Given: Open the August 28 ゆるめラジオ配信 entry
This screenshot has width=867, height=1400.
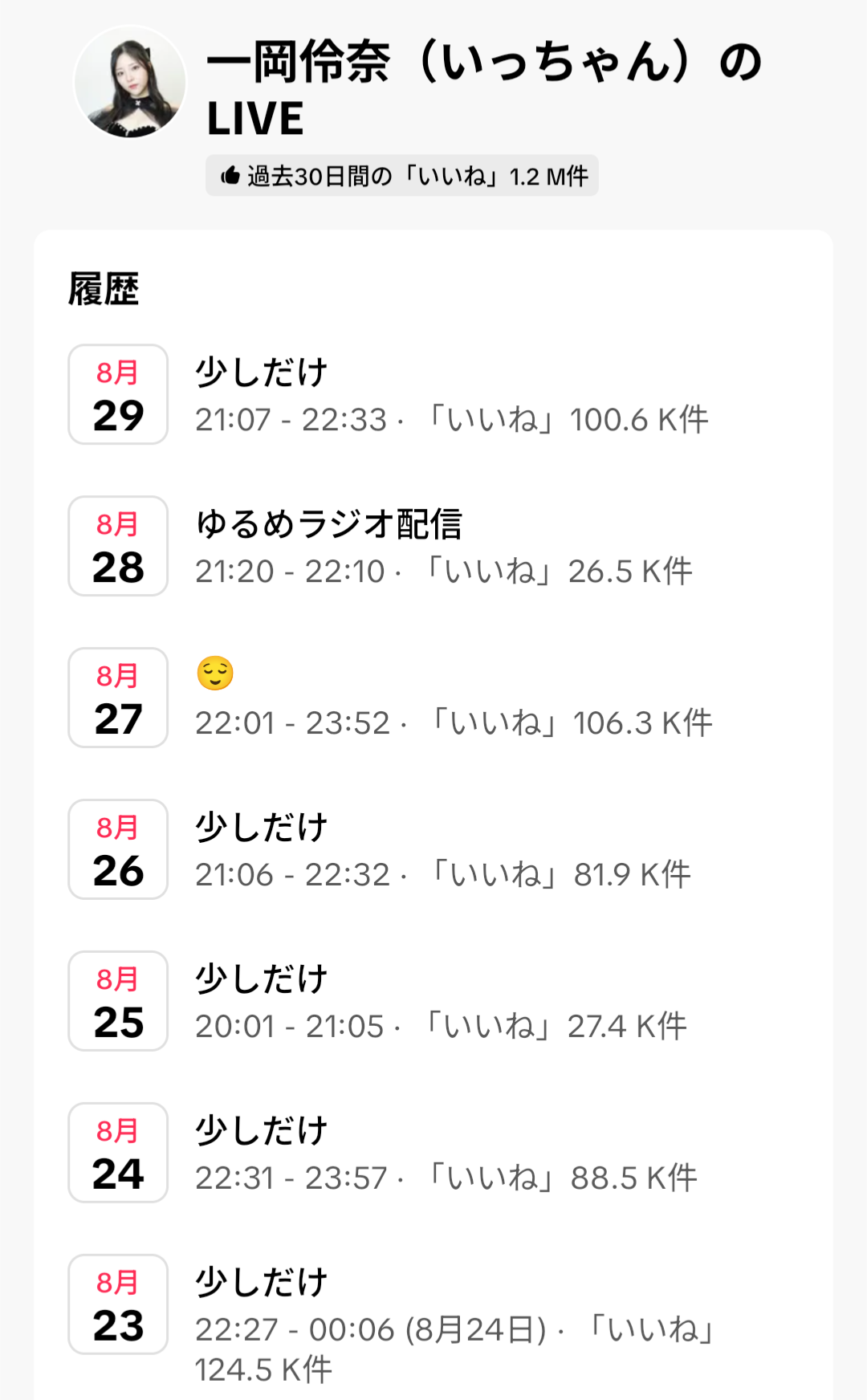Looking at the screenshot, I should 433,547.
